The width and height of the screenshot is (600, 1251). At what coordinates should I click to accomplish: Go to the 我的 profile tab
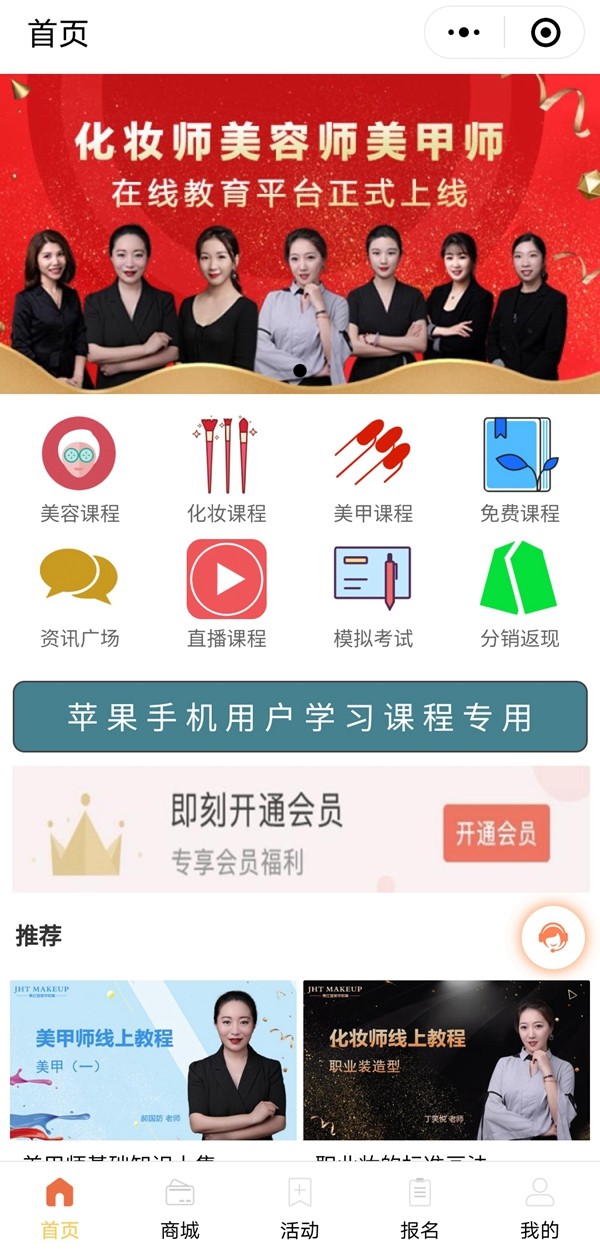(x=540, y=1208)
